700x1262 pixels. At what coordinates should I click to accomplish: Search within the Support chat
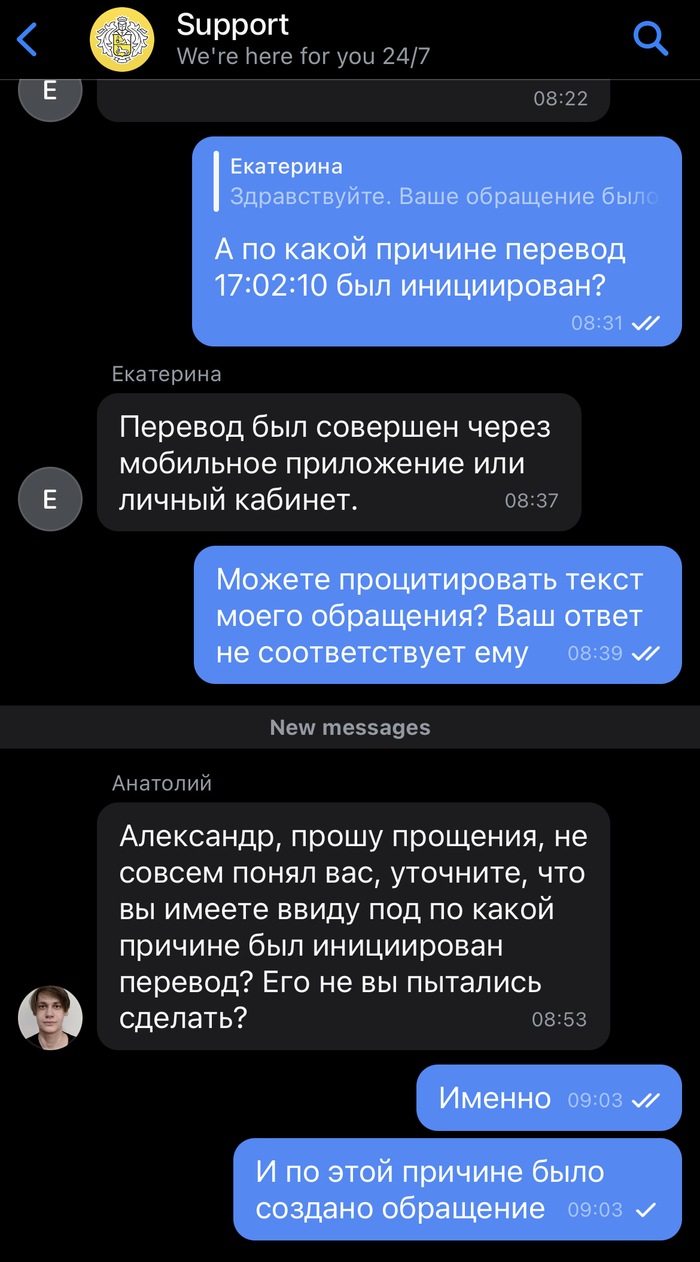tap(651, 39)
